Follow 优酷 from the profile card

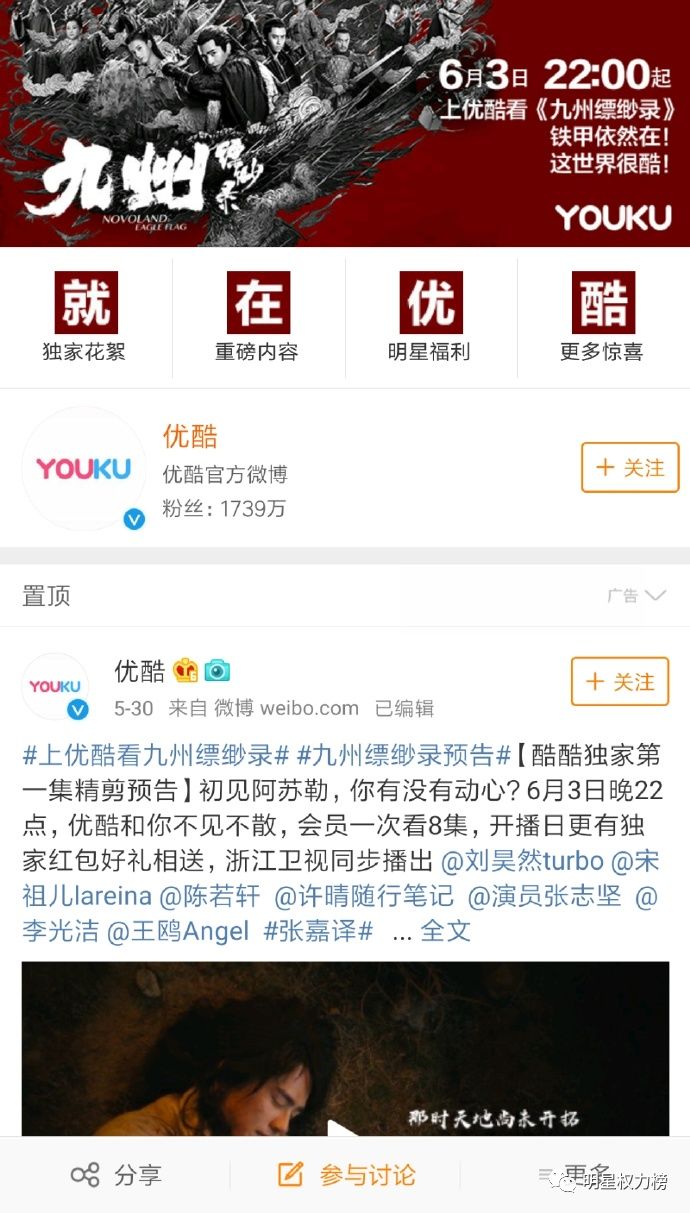(630, 468)
